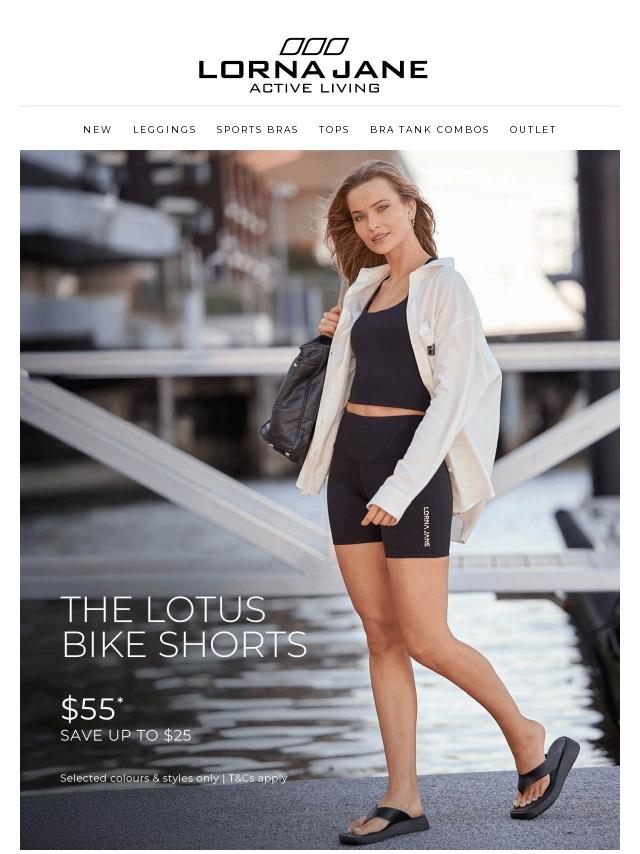The image size is (640, 854).
Task: Visit the OUTLET page
Action: 533,130
